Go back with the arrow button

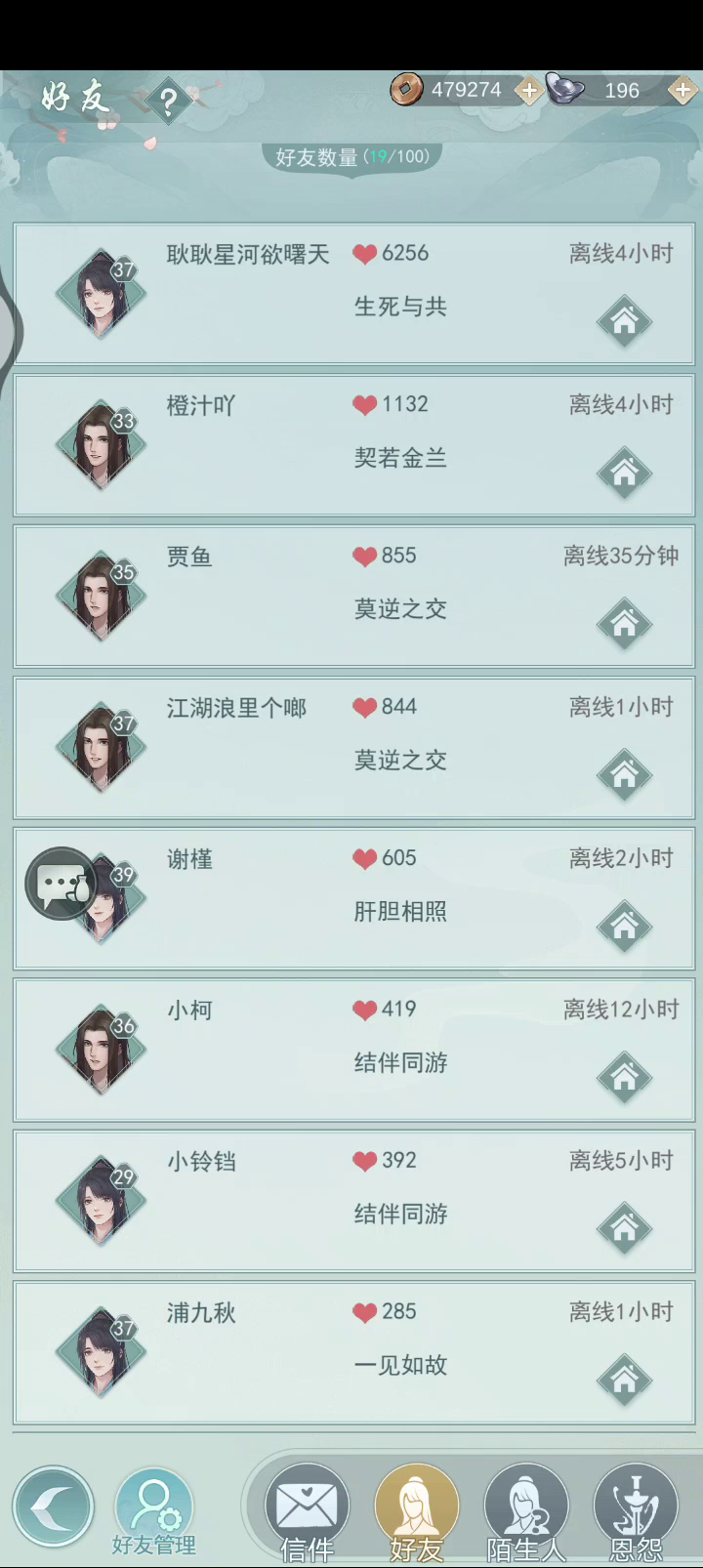pos(54,1506)
